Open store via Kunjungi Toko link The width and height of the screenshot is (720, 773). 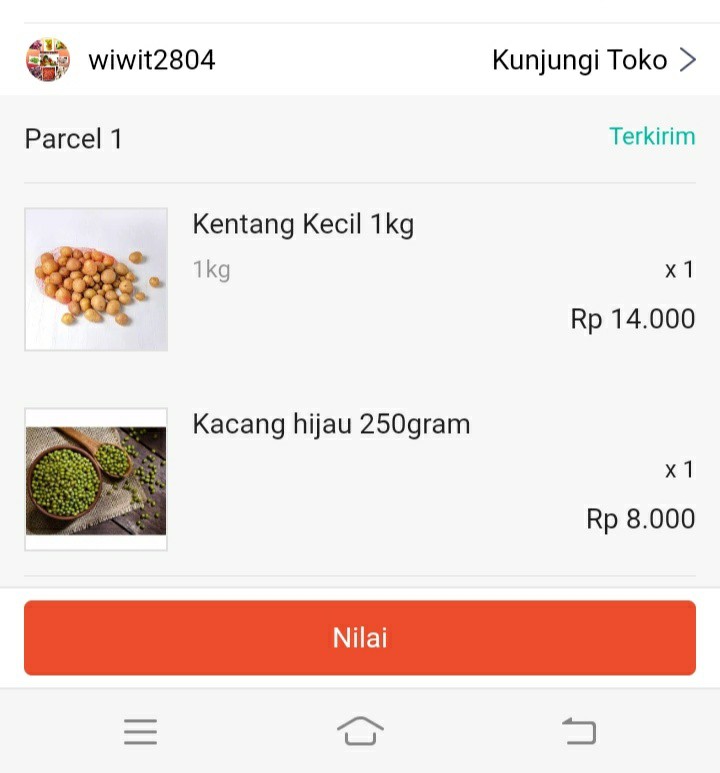(x=578, y=59)
